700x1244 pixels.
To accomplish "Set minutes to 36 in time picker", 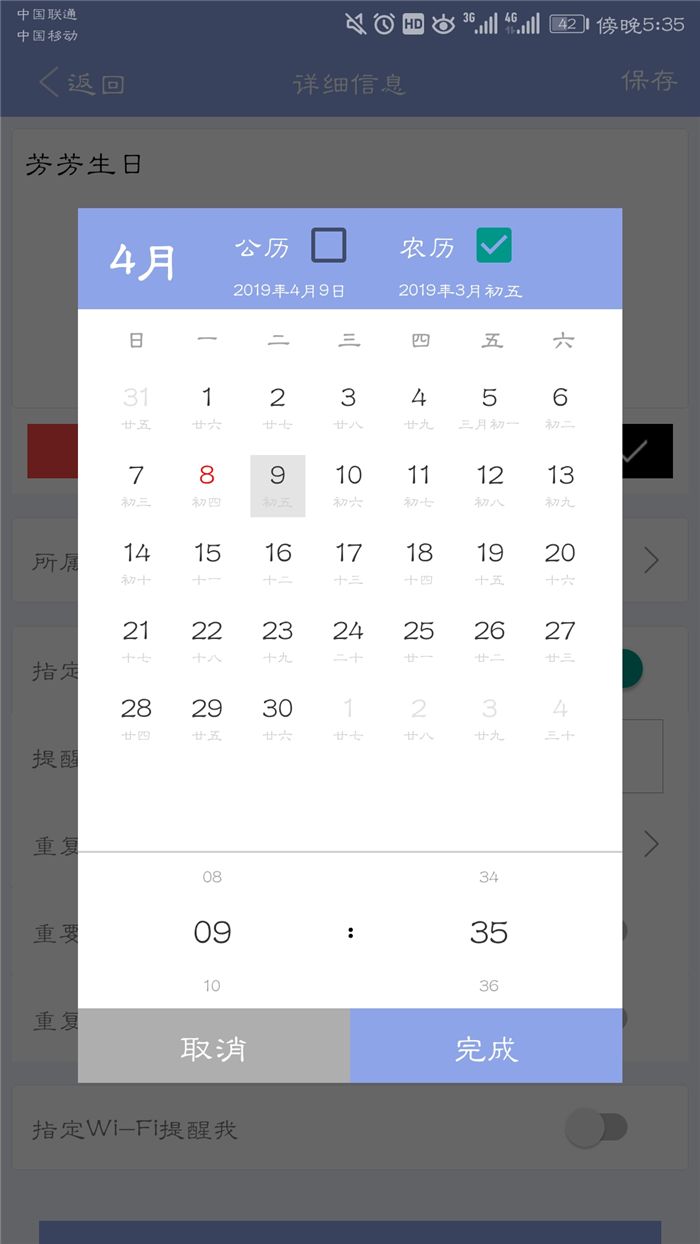I will pos(488,986).
